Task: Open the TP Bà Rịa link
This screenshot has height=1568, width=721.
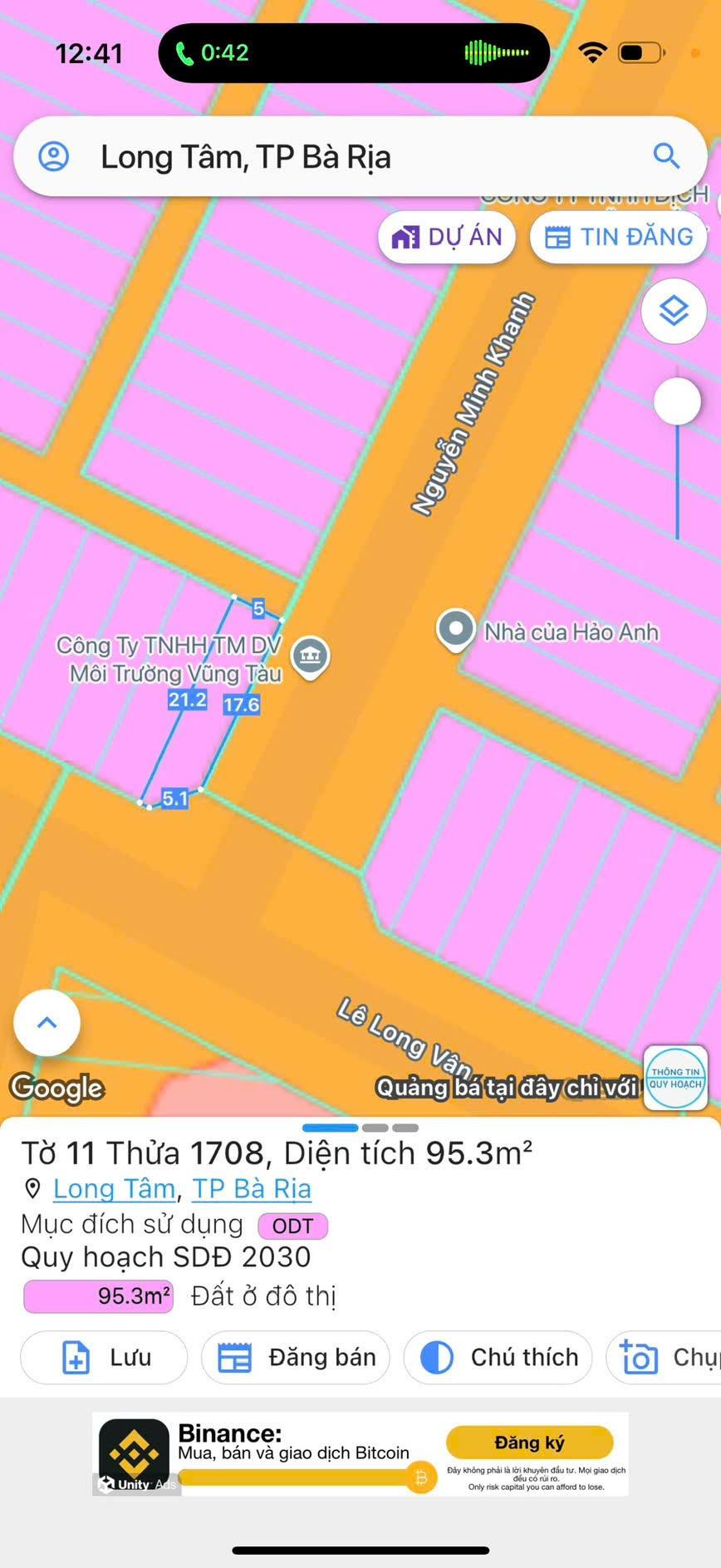Action: coord(252,1188)
